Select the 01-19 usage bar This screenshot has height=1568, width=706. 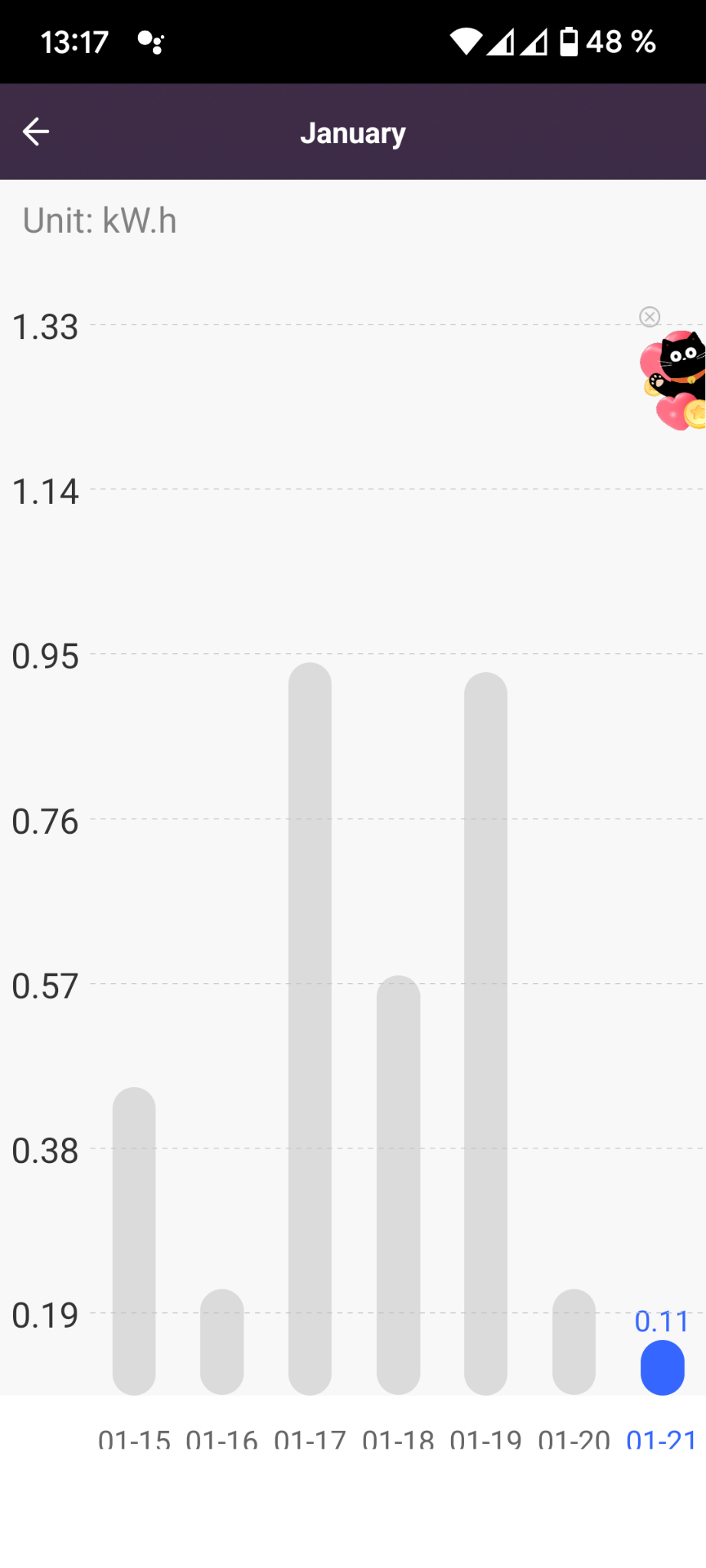(x=485, y=1033)
